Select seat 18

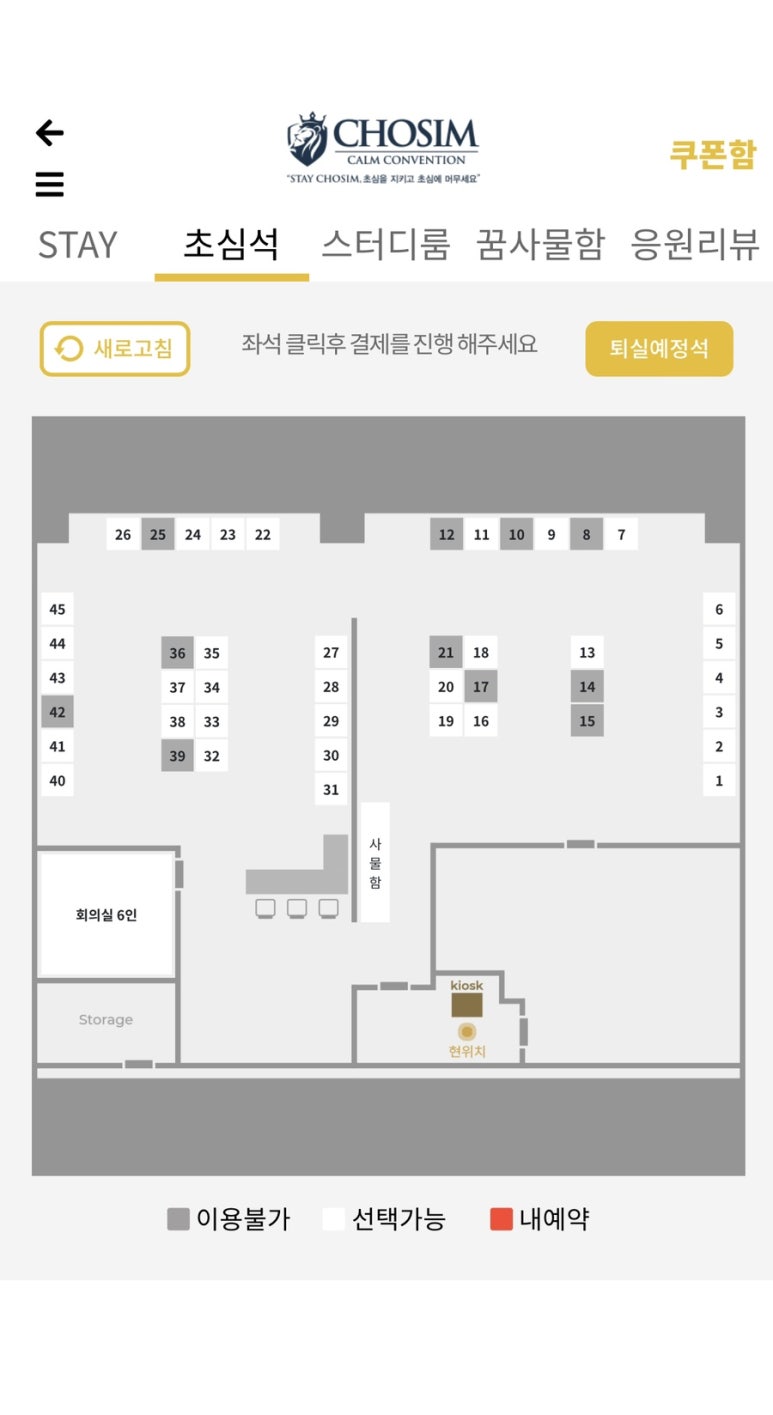(481, 652)
